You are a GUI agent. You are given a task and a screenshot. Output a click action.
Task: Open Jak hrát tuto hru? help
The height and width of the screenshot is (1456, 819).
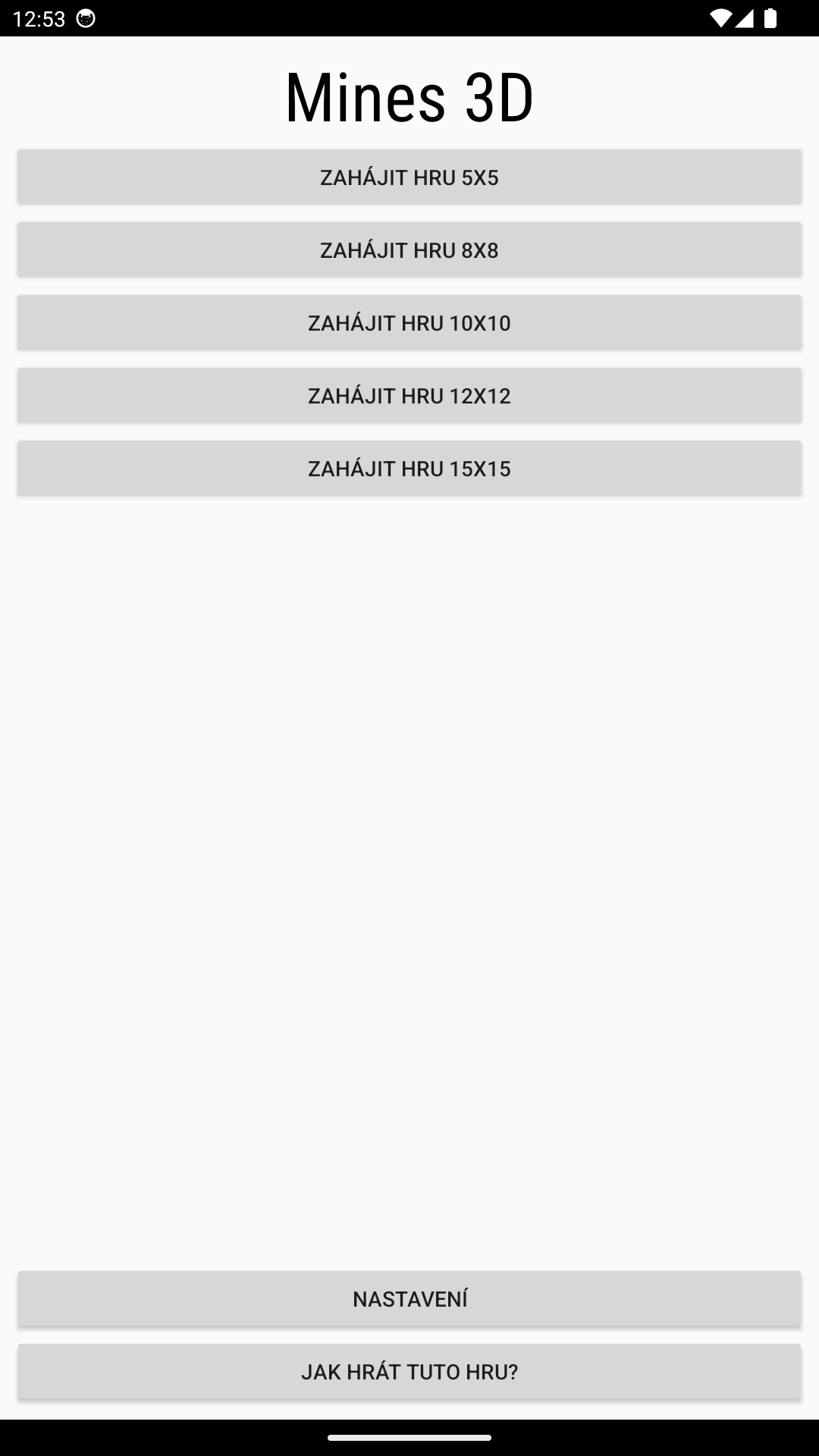pyautogui.click(x=409, y=1371)
